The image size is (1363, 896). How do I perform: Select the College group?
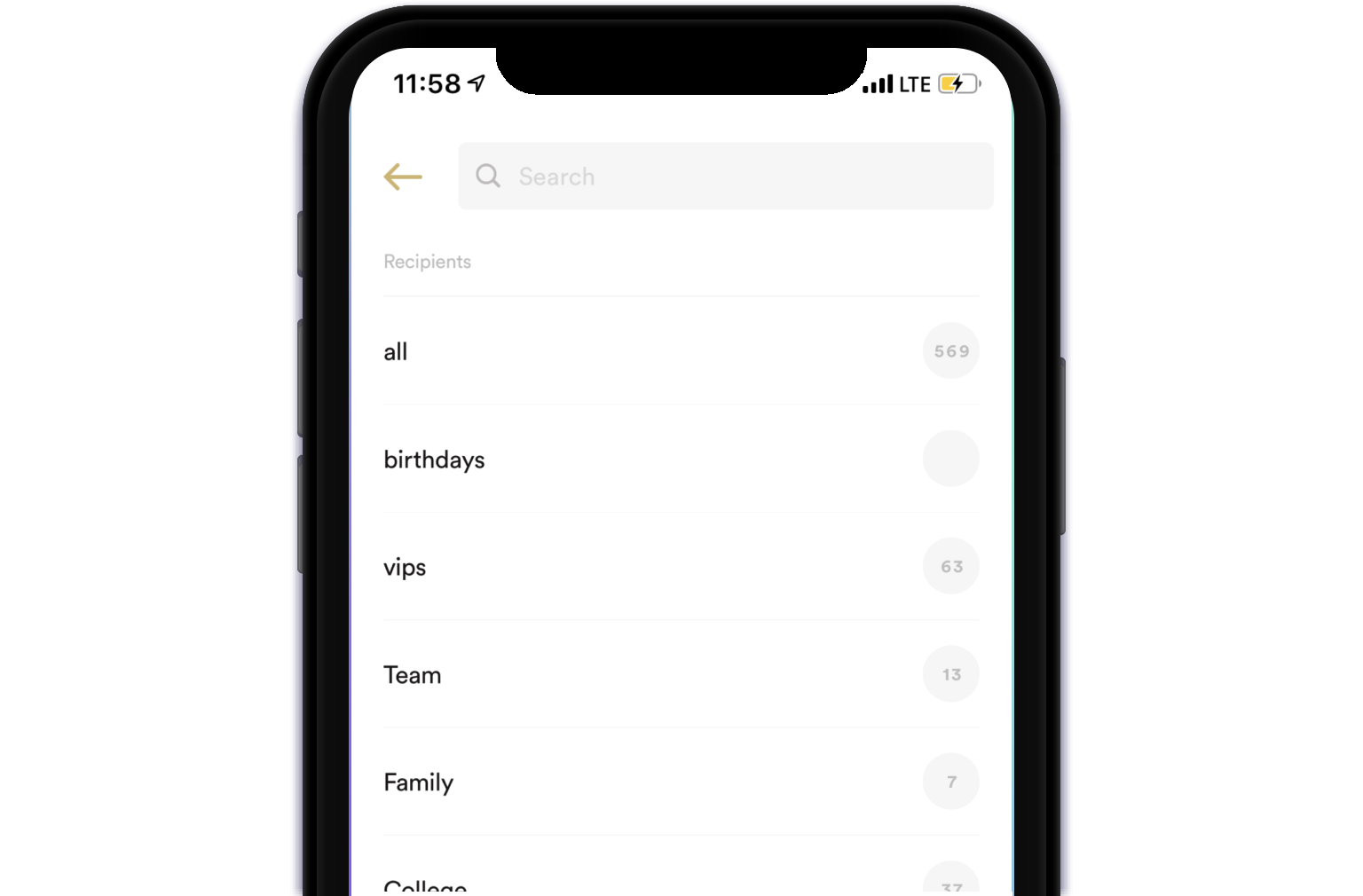pyautogui.click(x=681, y=884)
